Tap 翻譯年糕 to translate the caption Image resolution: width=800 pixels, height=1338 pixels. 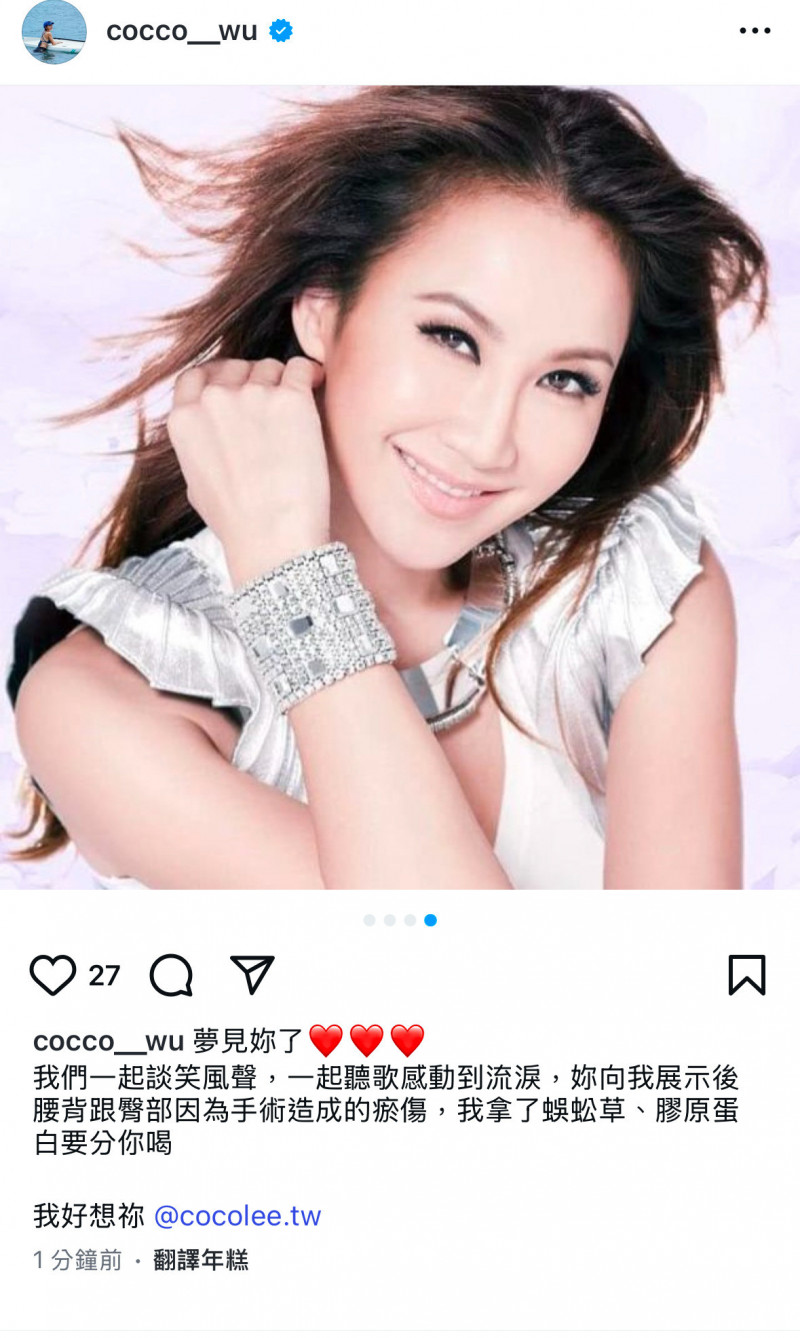tap(201, 1260)
